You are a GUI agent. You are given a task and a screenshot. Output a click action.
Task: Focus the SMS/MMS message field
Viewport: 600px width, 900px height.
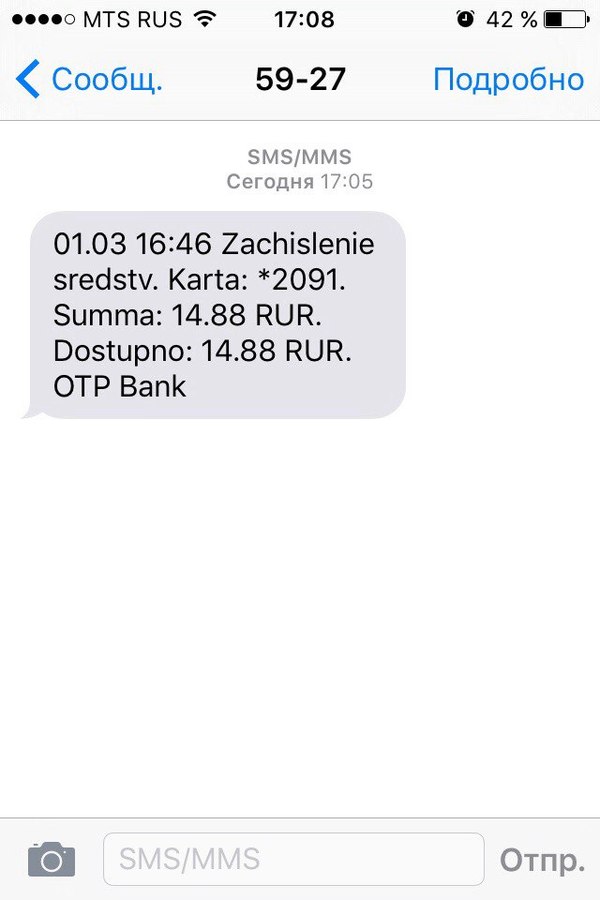click(293, 859)
